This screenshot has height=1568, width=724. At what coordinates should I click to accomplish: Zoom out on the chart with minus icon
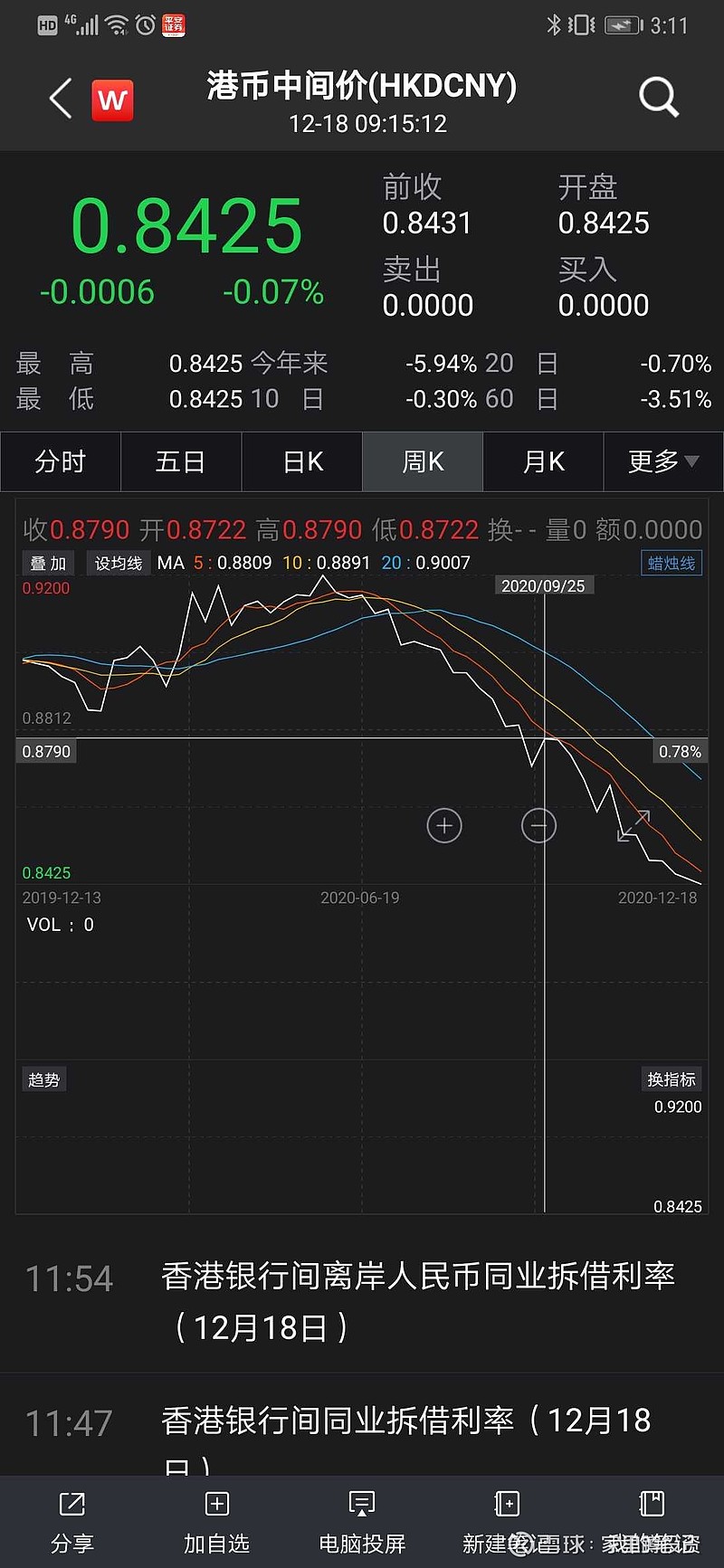[539, 825]
